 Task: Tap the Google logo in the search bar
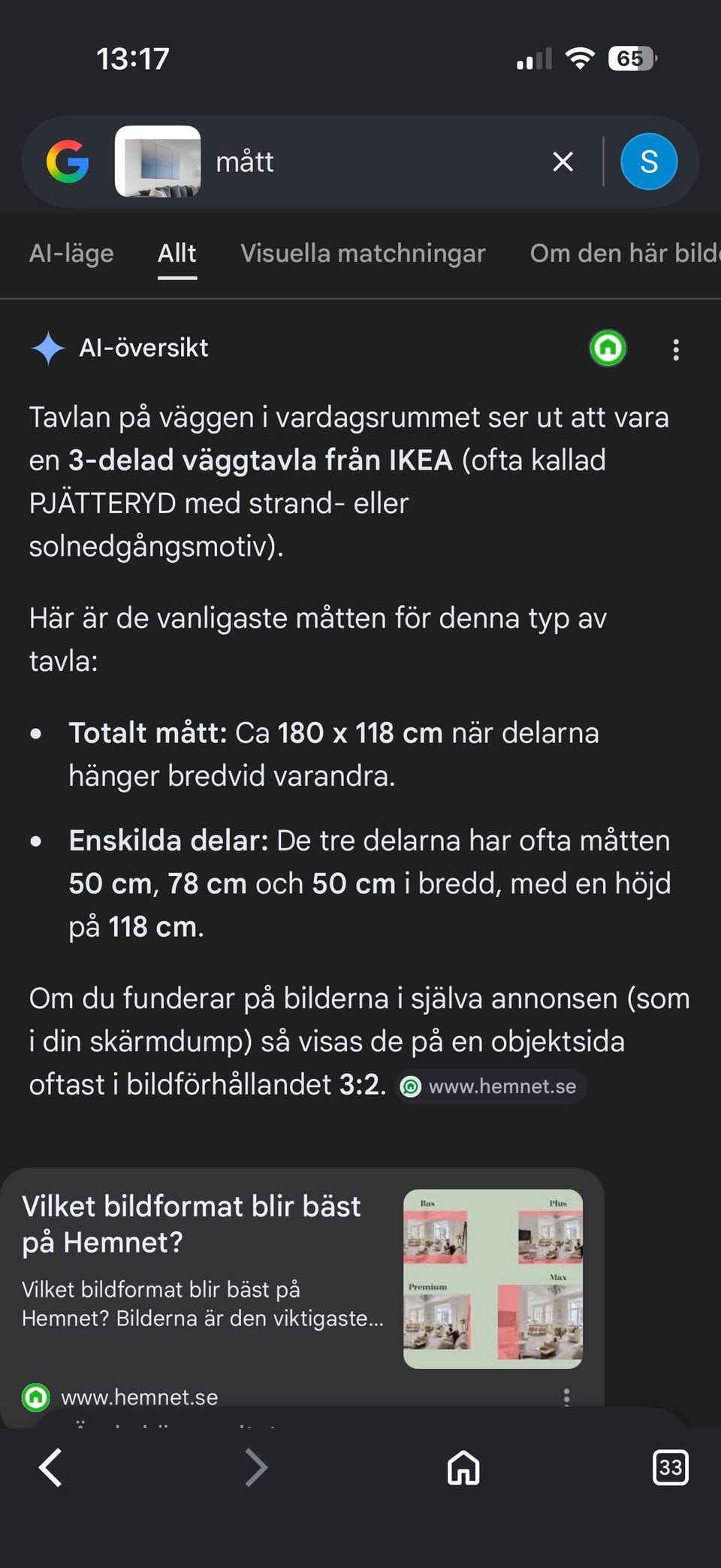pyautogui.click(x=68, y=162)
